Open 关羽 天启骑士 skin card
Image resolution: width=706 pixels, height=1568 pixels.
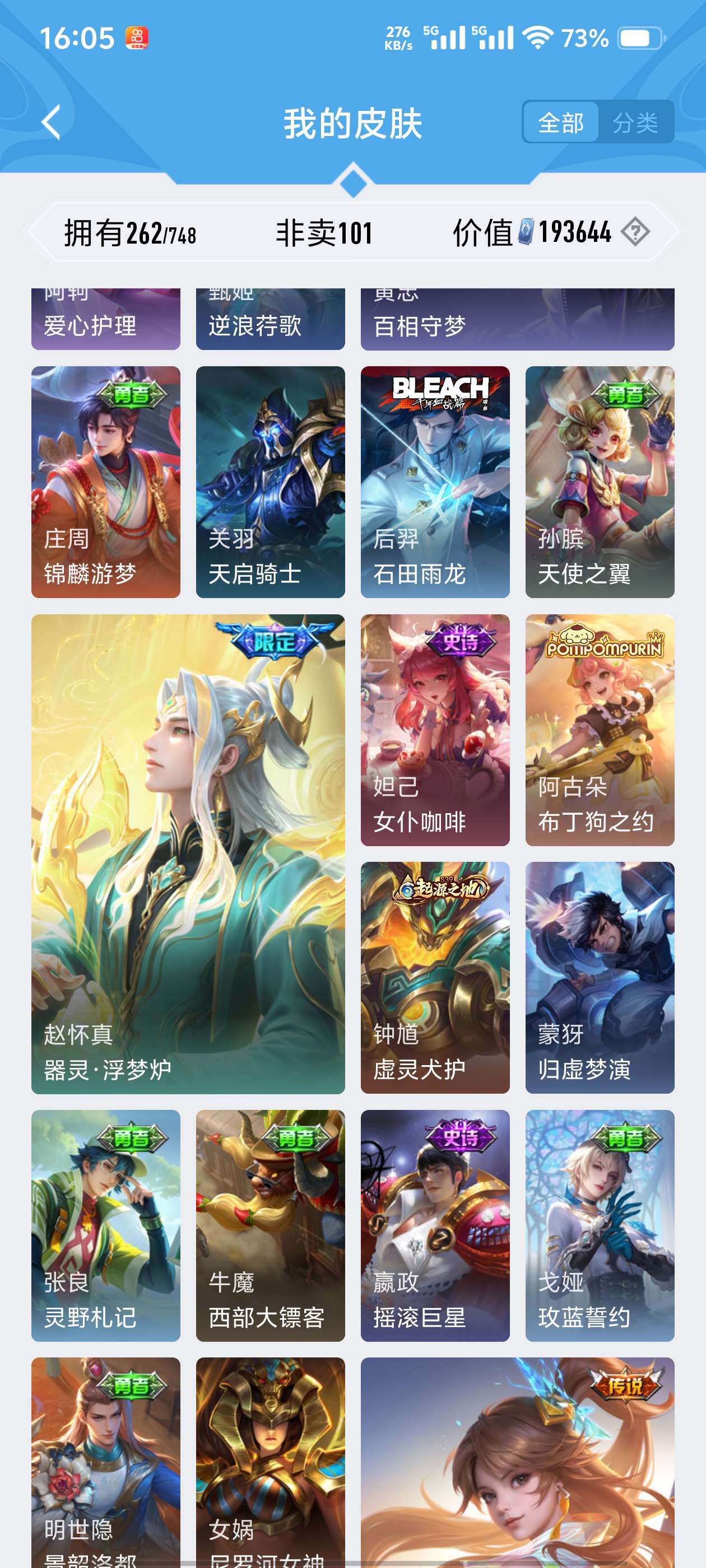(270, 482)
